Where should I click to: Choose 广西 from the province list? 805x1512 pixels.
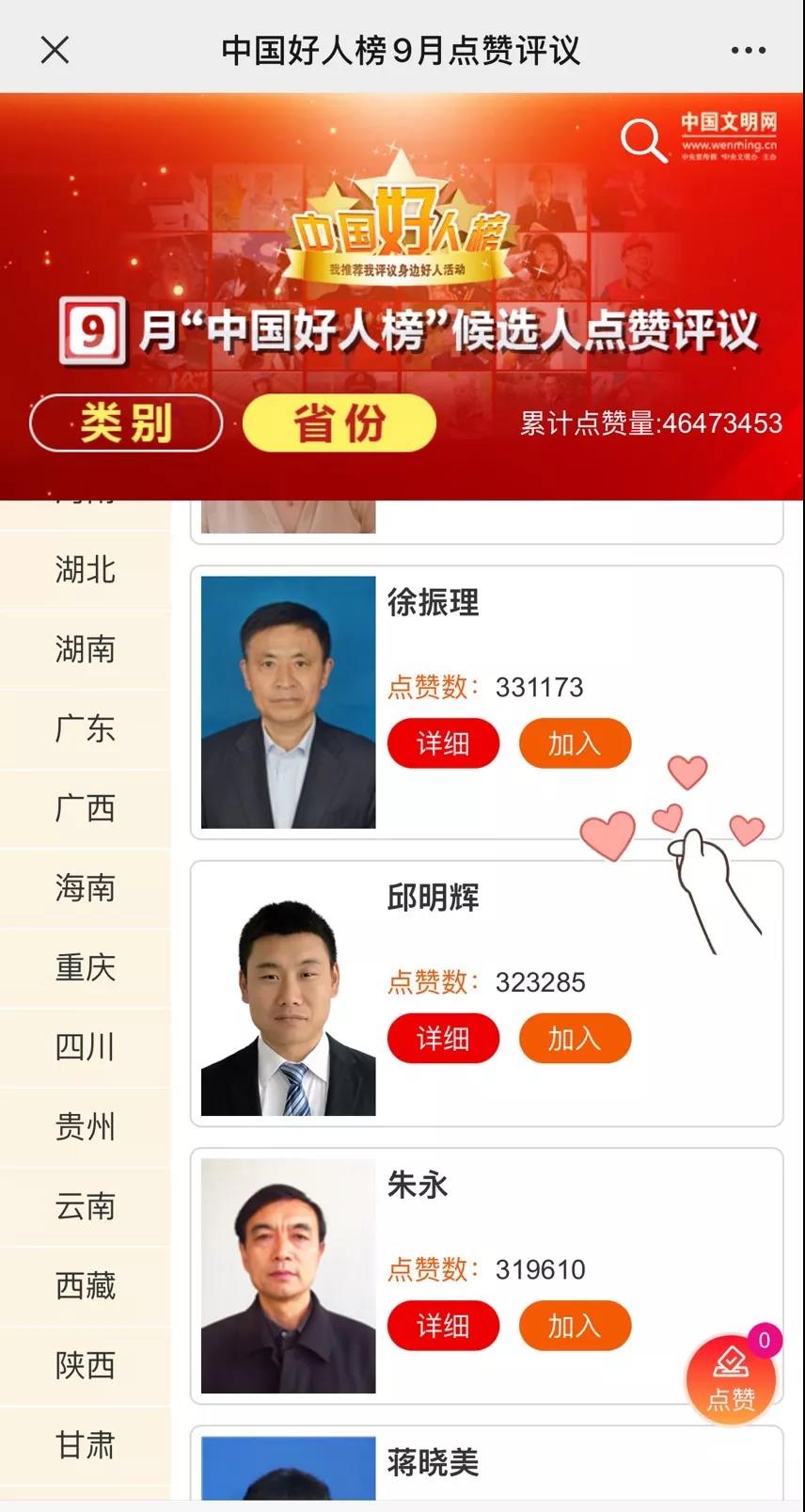tap(85, 808)
